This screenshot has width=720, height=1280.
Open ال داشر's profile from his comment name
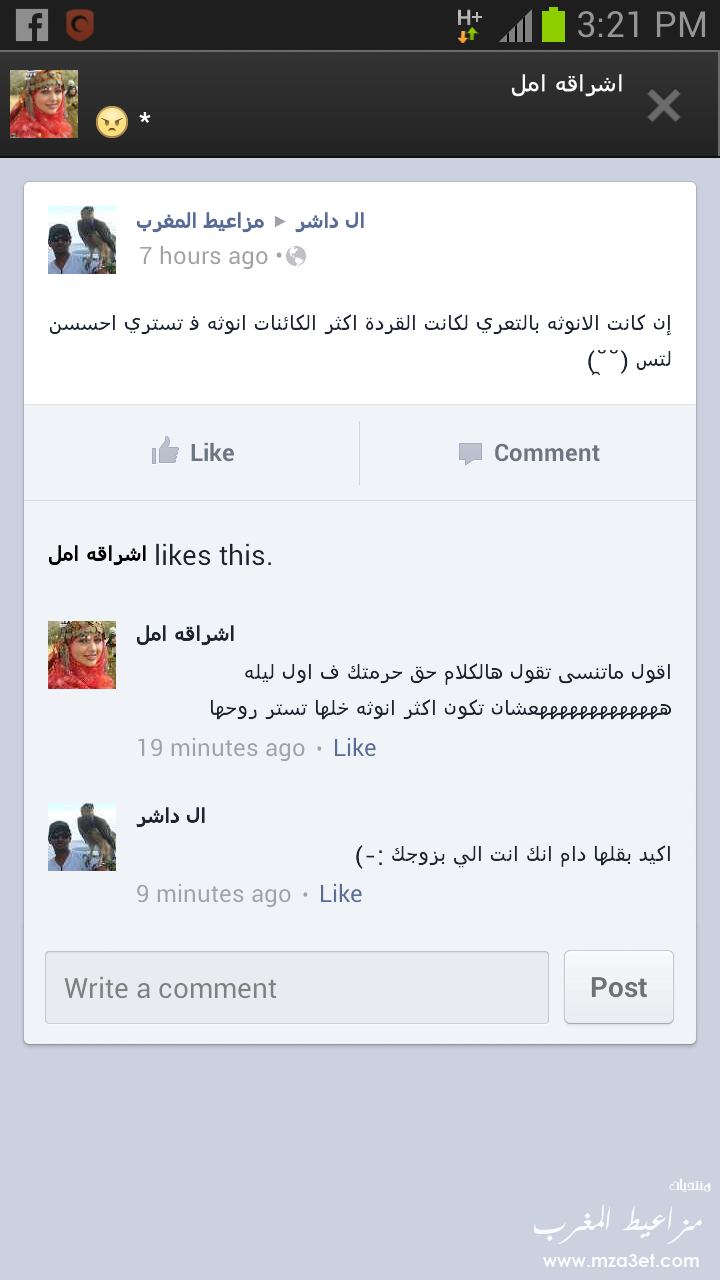[171, 816]
